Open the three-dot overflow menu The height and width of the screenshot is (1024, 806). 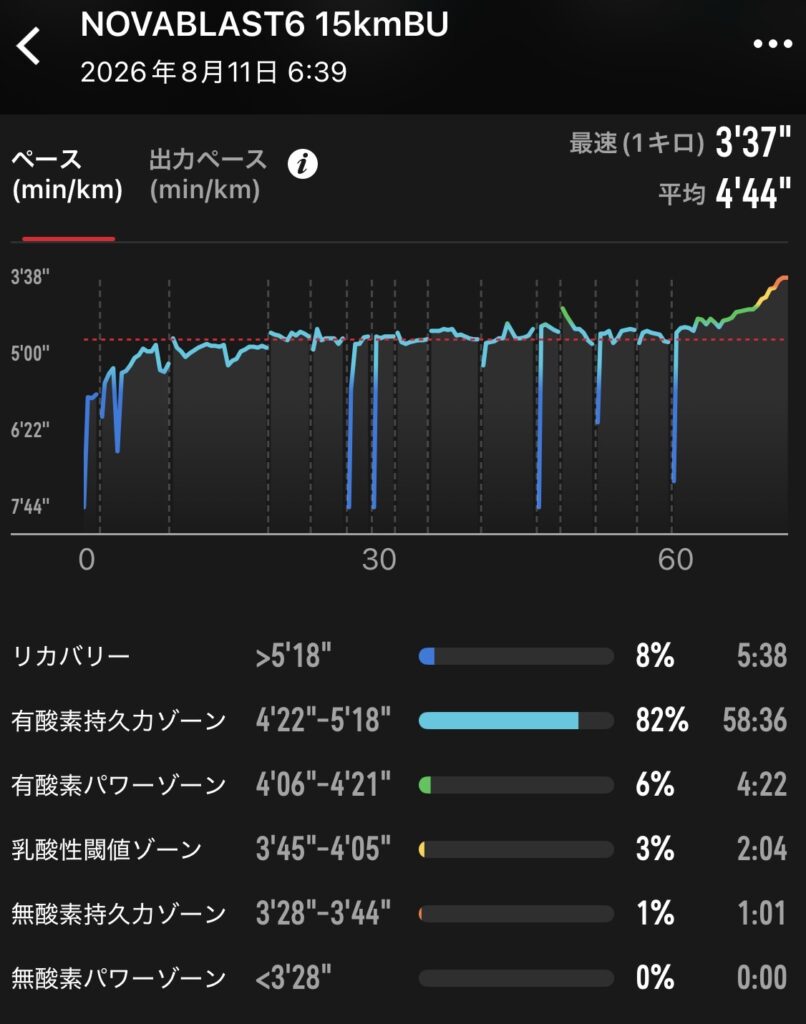click(772, 44)
